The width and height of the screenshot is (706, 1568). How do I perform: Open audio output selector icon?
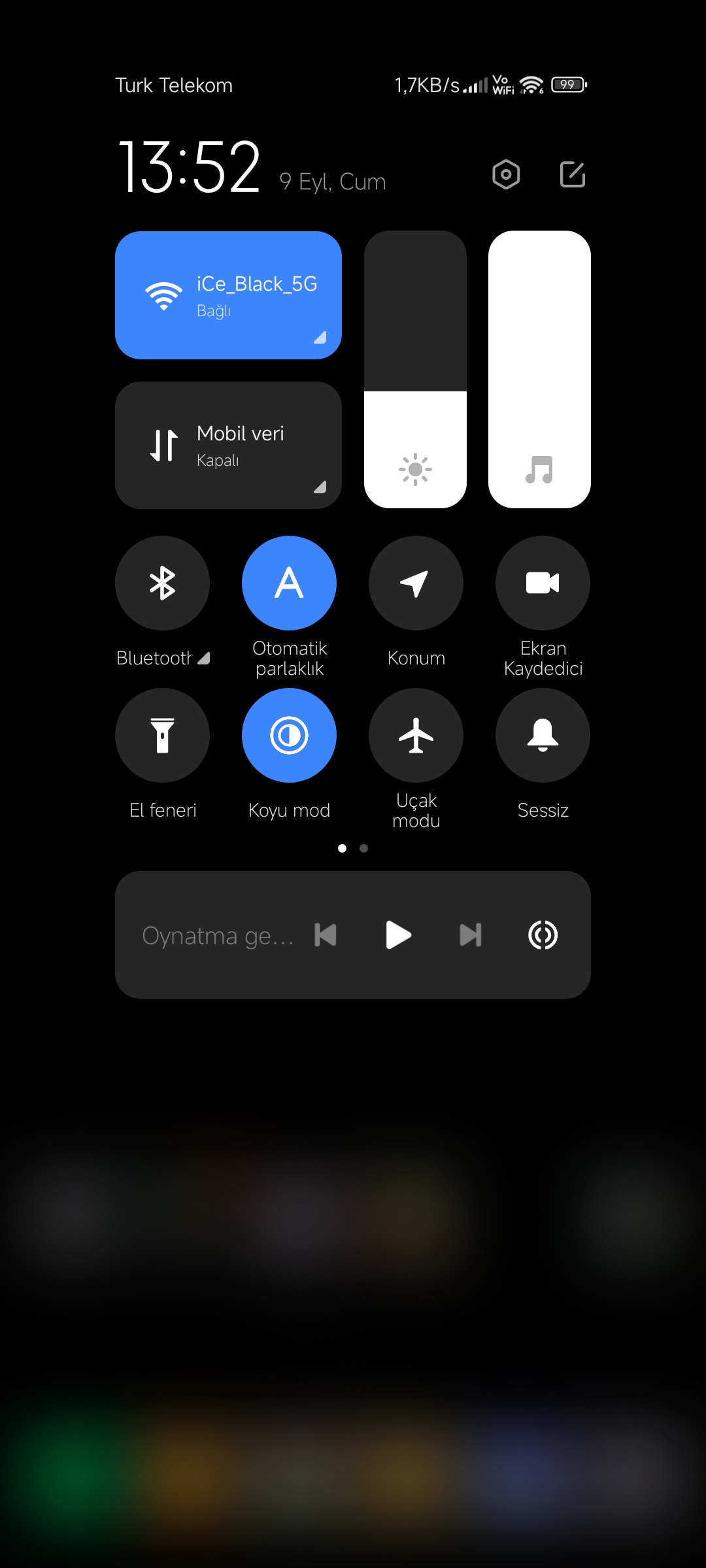point(543,935)
